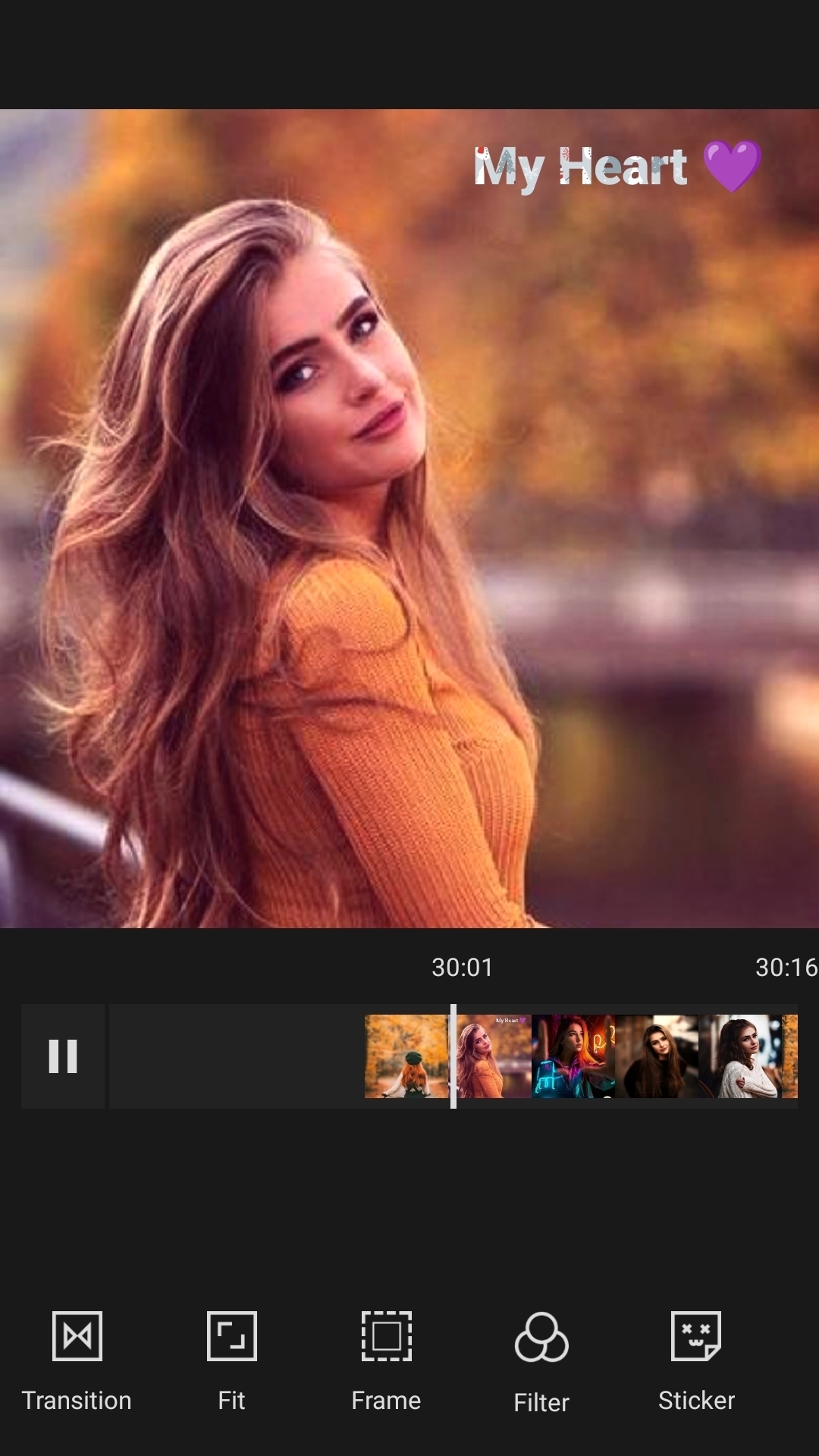This screenshot has height=1456, width=819.
Task: Select the autumn girl with hat clip
Action: tap(406, 1056)
